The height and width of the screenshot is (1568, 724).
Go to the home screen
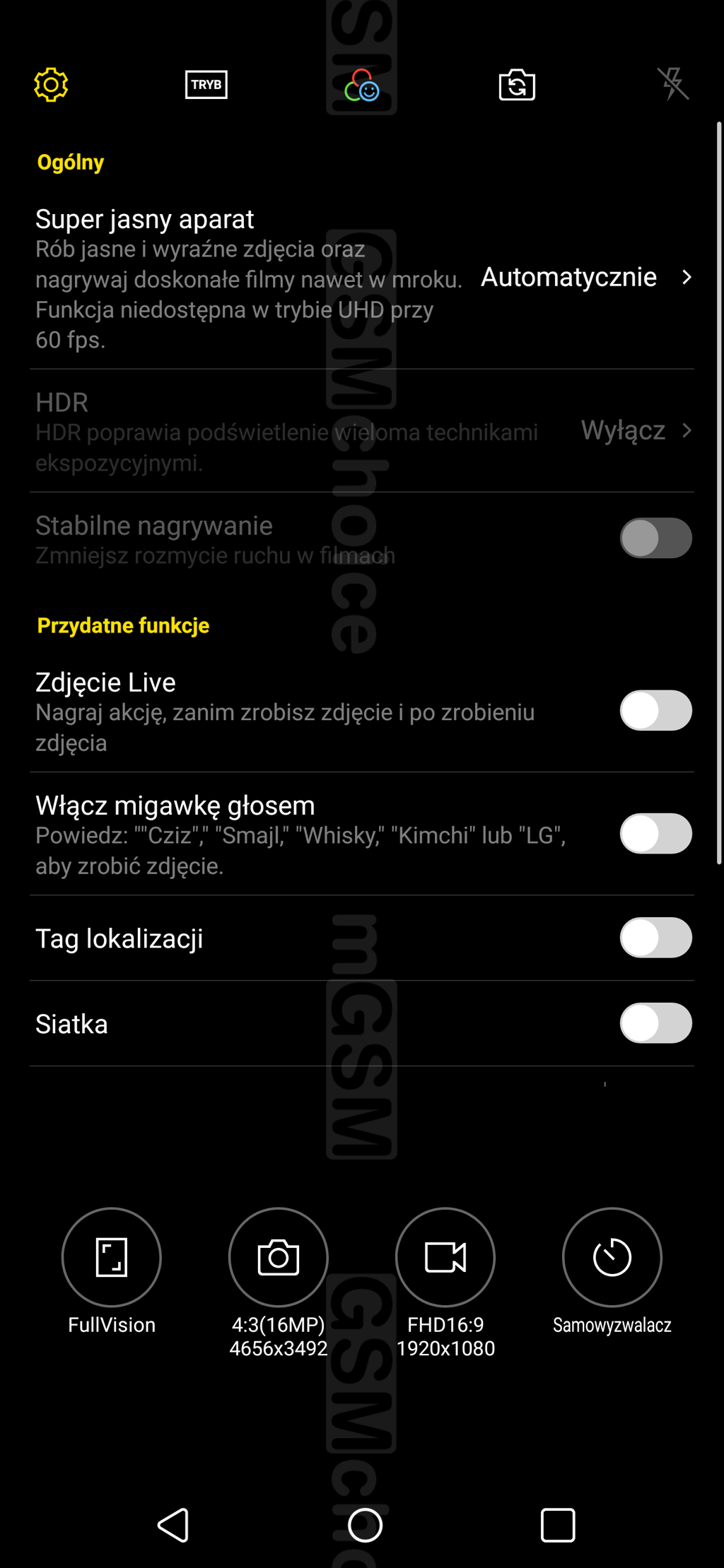coord(365,1524)
